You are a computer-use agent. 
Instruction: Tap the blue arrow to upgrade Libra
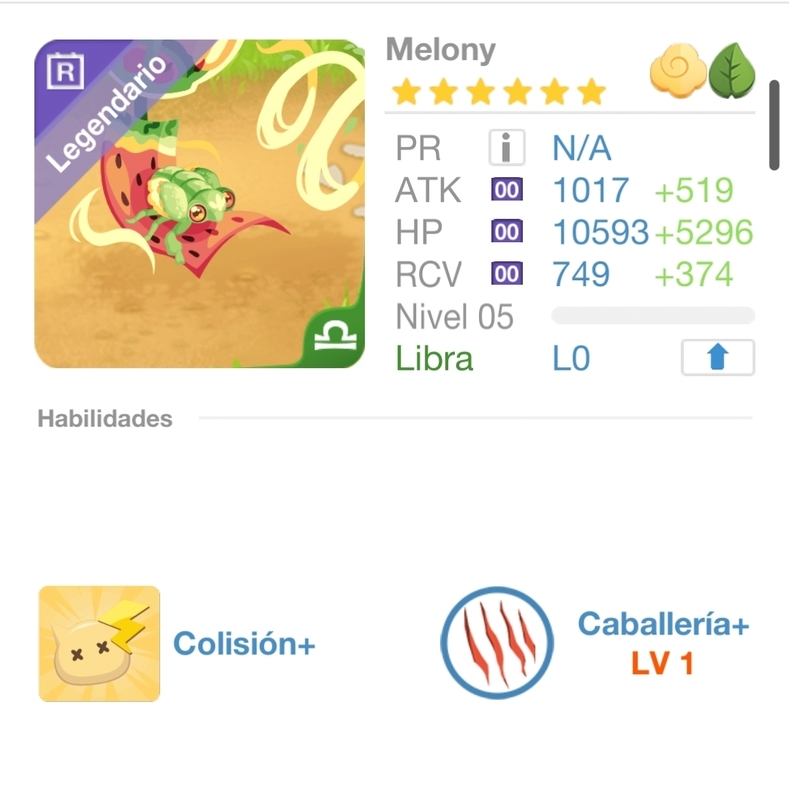tap(717, 358)
